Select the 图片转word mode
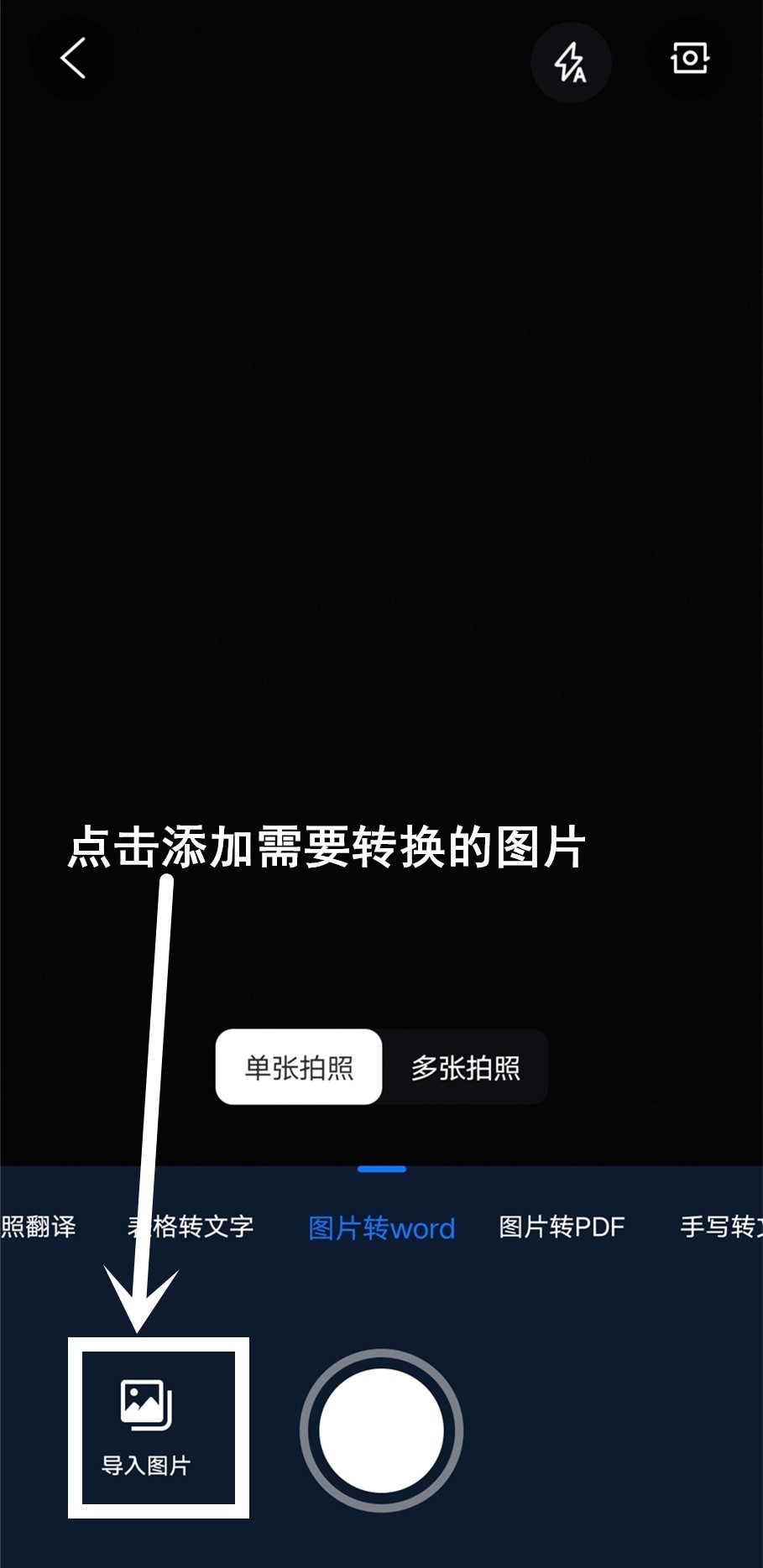 click(x=382, y=1228)
